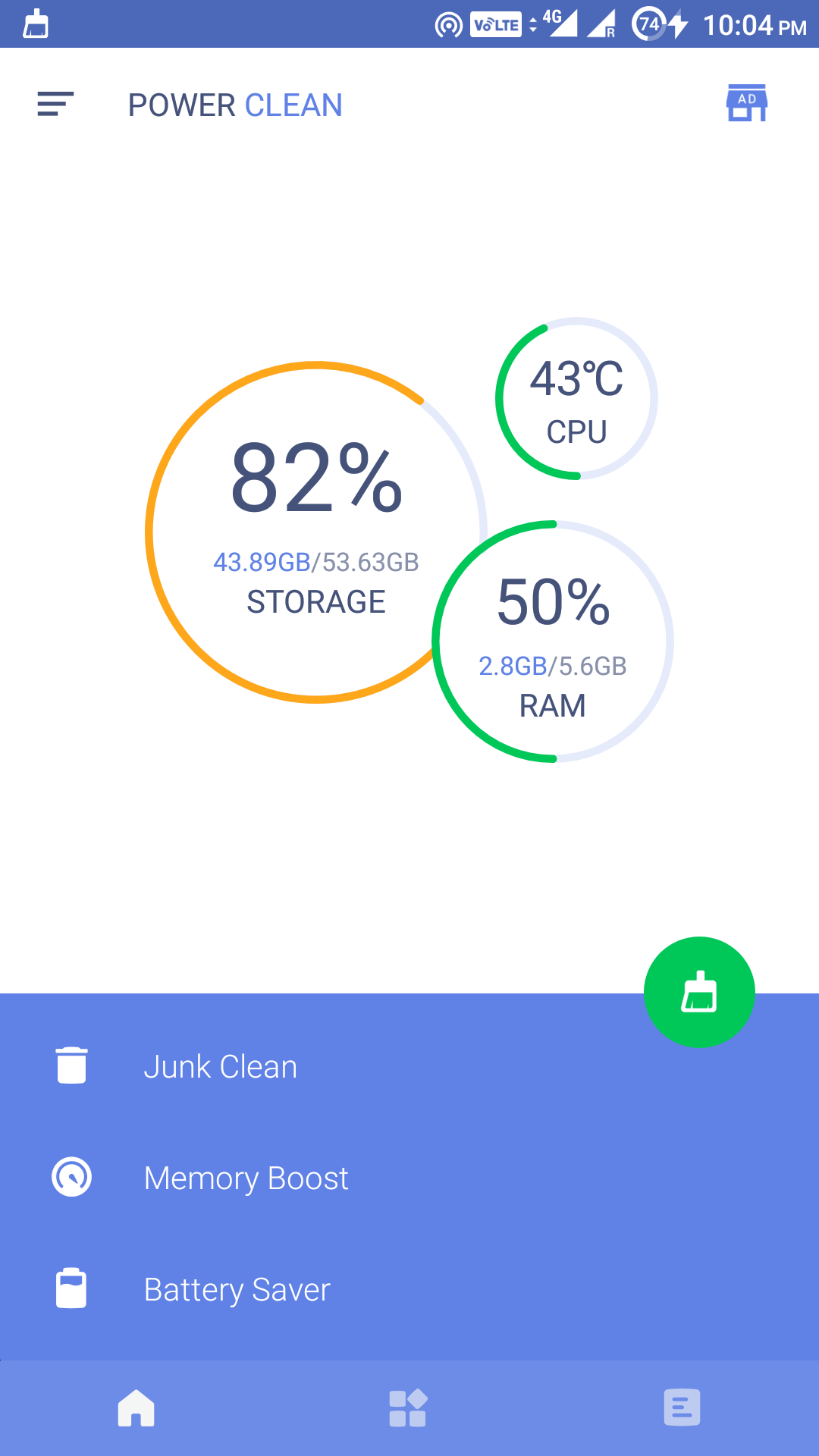The height and width of the screenshot is (1456, 819).
Task: Launch Memory Boost
Action: click(246, 1178)
